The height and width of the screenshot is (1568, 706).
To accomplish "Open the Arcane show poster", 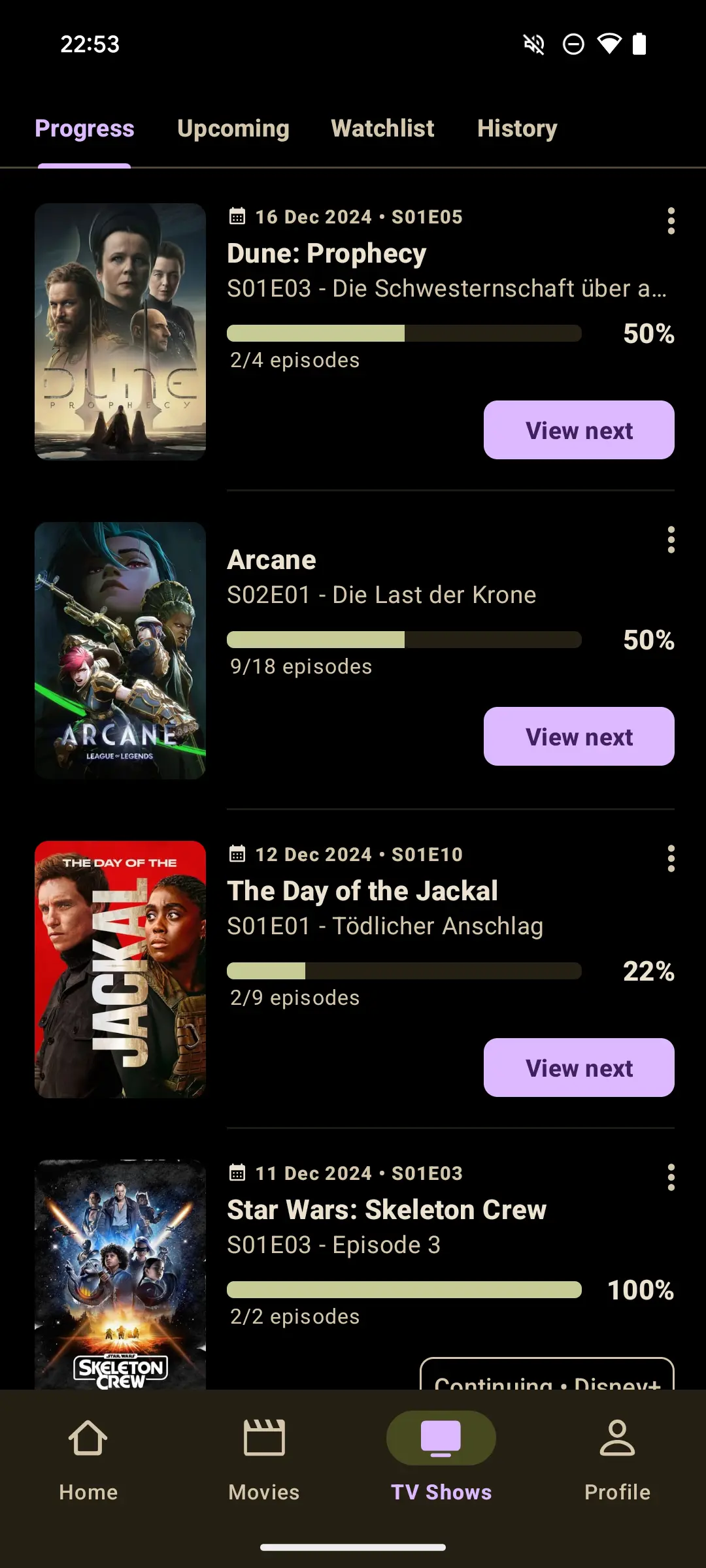I will pos(120,650).
